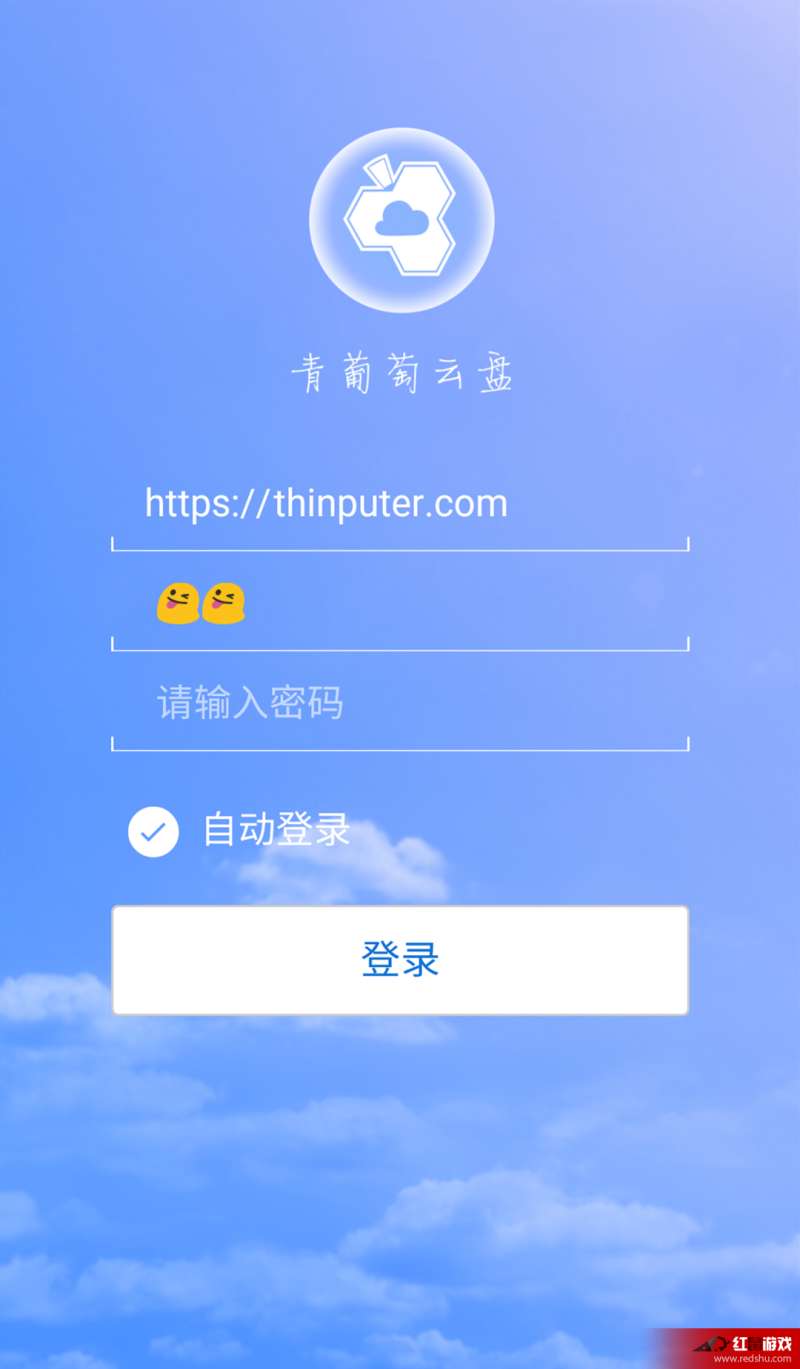
Task: Toggle the 自动登录 auto-login checkbox
Action: [x=154, y=832]
